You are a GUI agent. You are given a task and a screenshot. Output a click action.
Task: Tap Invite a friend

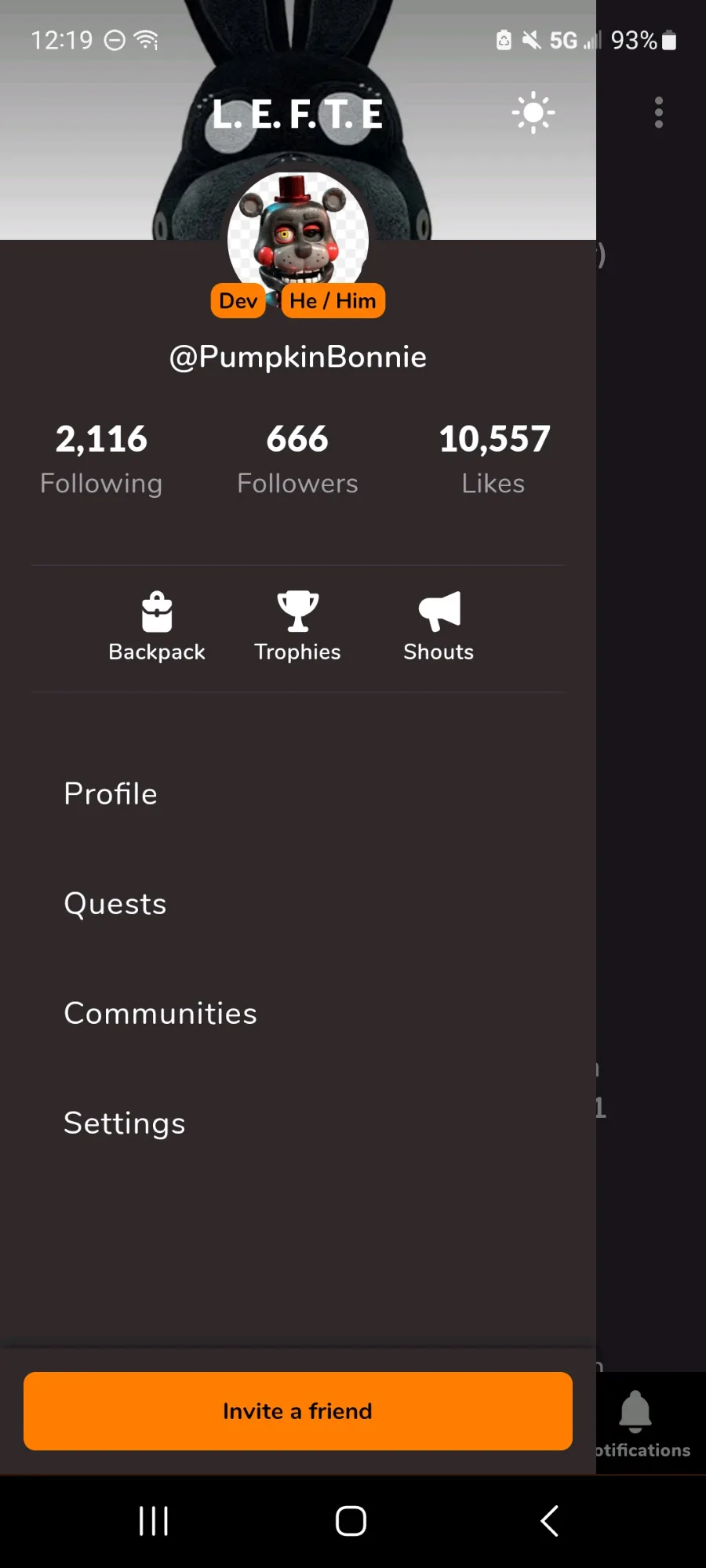click(x=298, y=1411)
